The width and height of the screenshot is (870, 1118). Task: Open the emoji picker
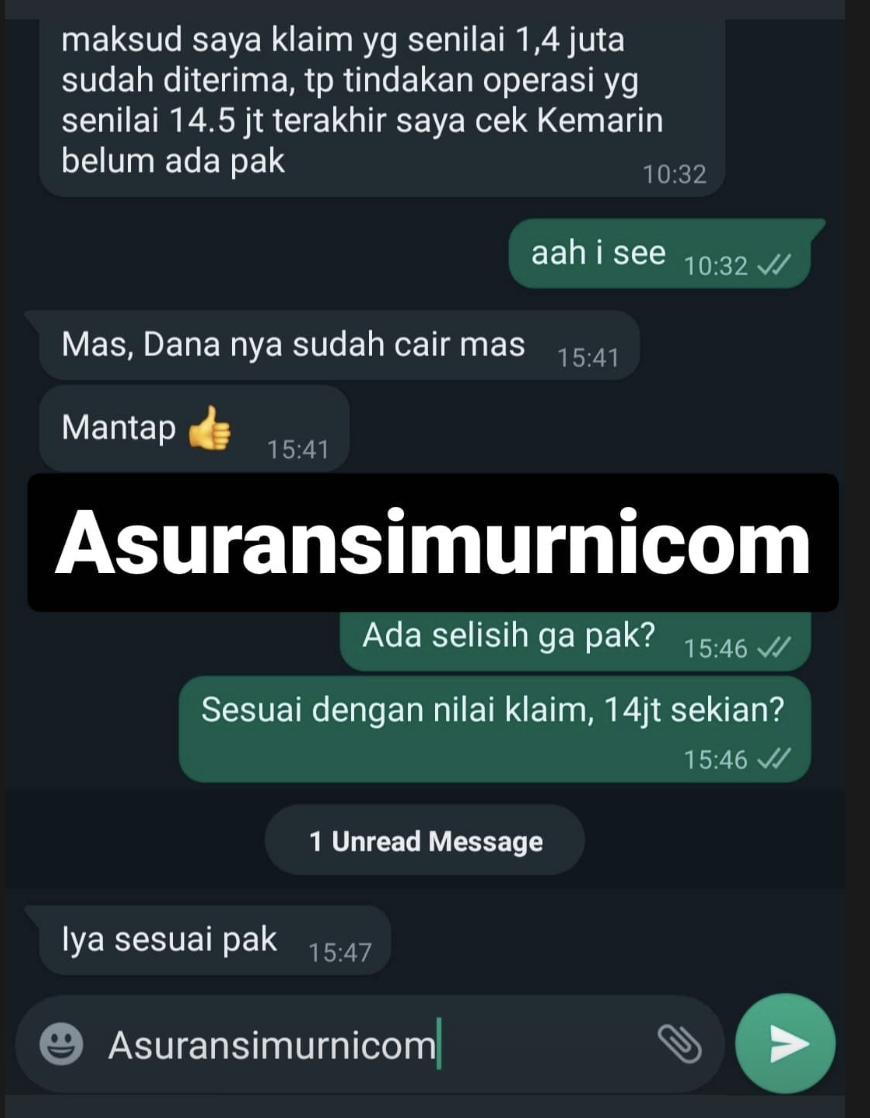(x=61, y=1045)
